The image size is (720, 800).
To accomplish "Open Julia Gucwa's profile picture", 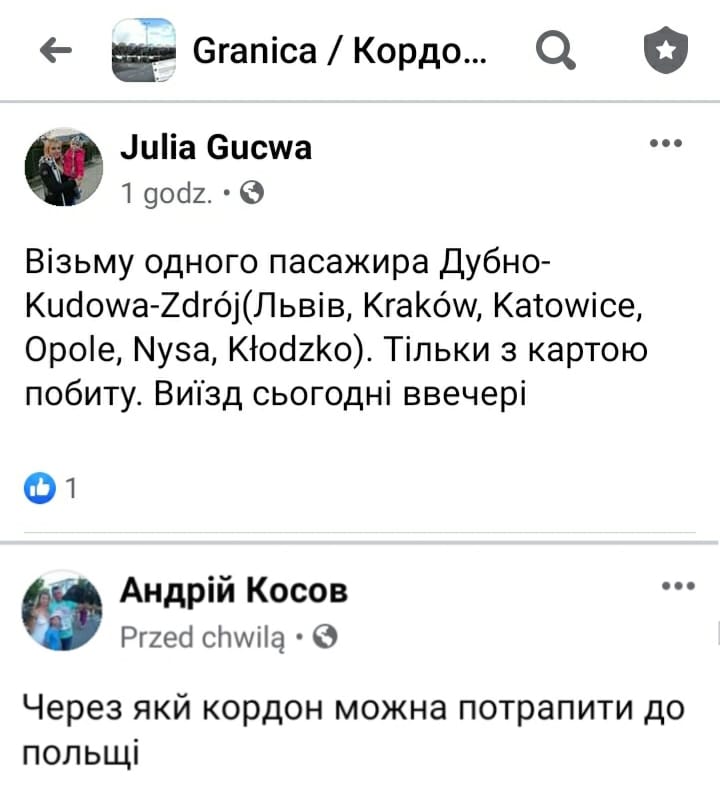I will pos(64,167).
